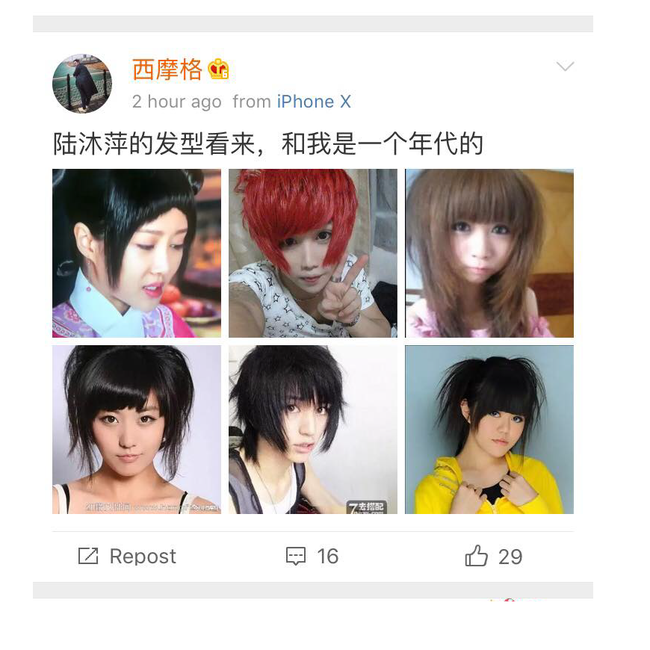
Task: Open the black bob with bangs photo
Action: (137, 429)
